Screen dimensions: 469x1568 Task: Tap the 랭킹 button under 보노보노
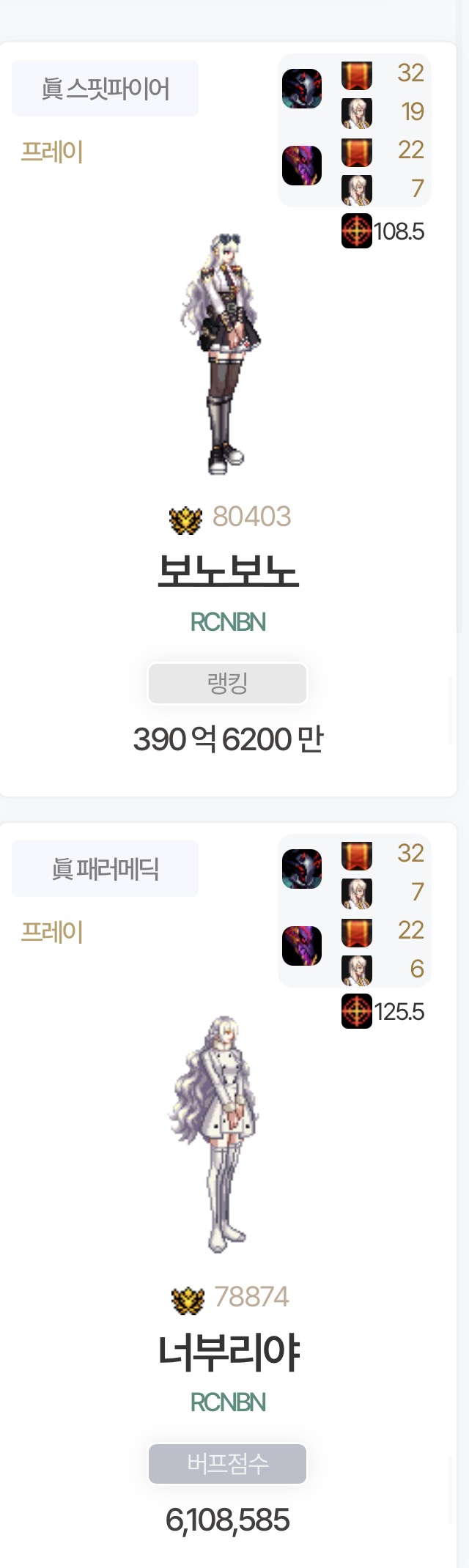click(x=228, y=684)
